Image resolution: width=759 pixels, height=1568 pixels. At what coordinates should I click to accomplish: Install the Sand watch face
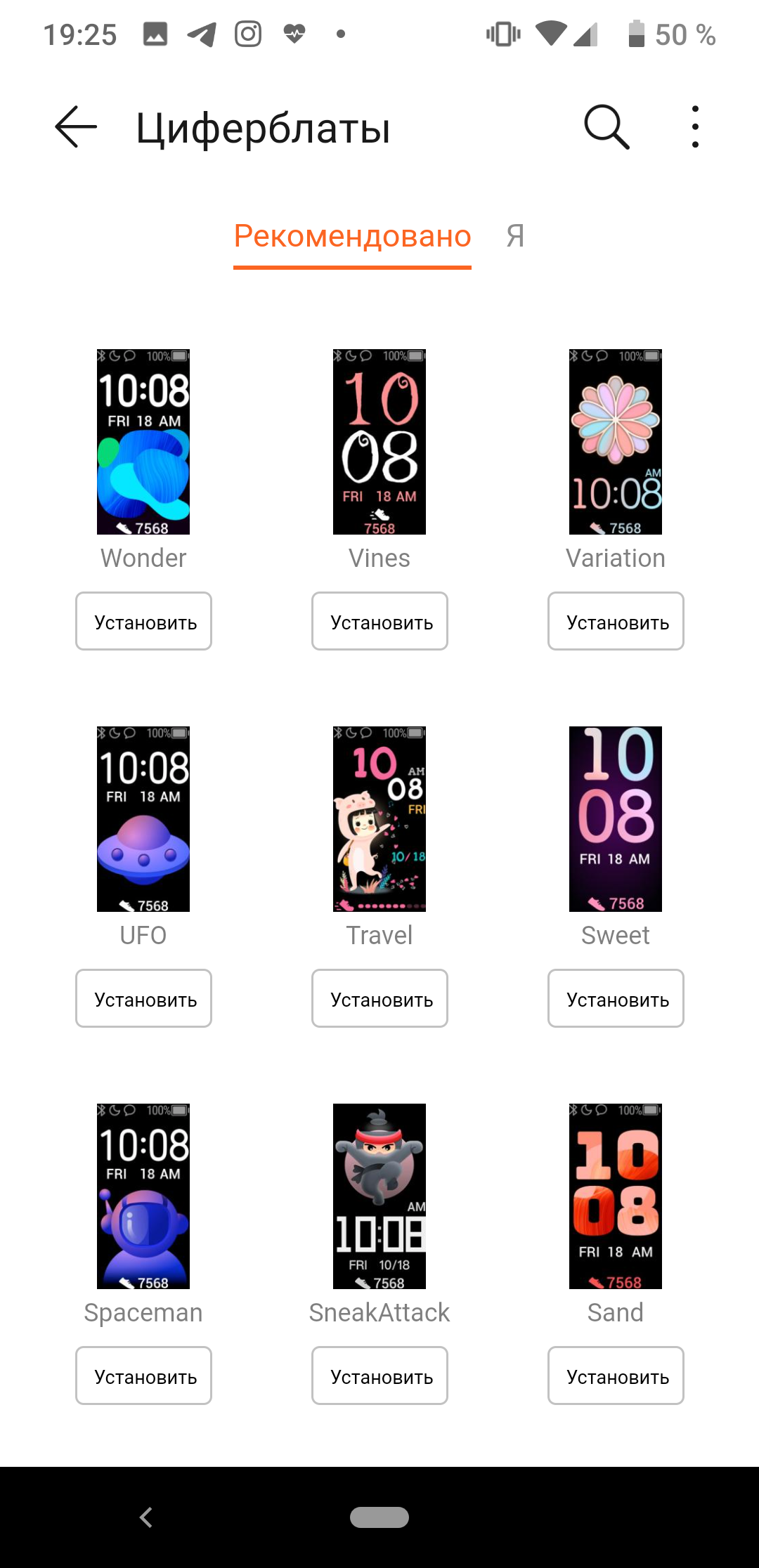coord(616,1376)
